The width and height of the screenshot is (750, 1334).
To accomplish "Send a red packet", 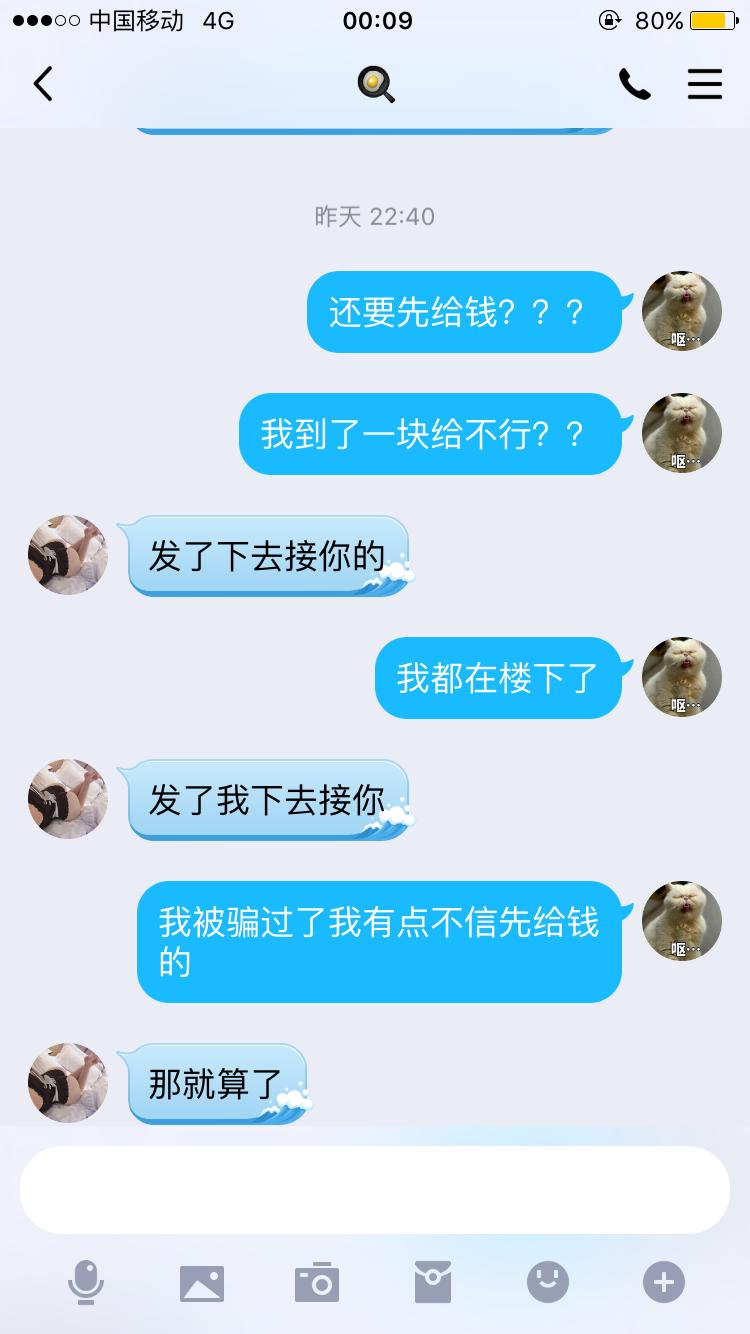I will point(433,1282).
